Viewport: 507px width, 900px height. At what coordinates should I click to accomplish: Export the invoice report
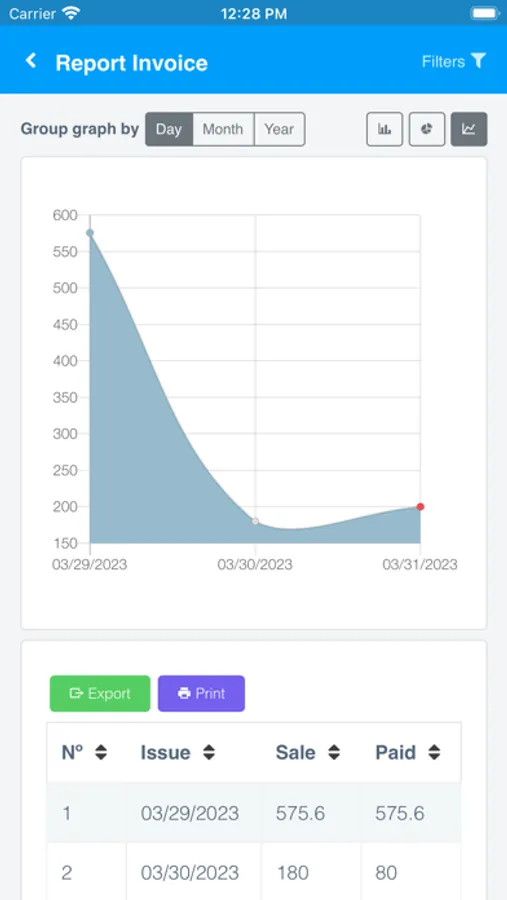100,693
